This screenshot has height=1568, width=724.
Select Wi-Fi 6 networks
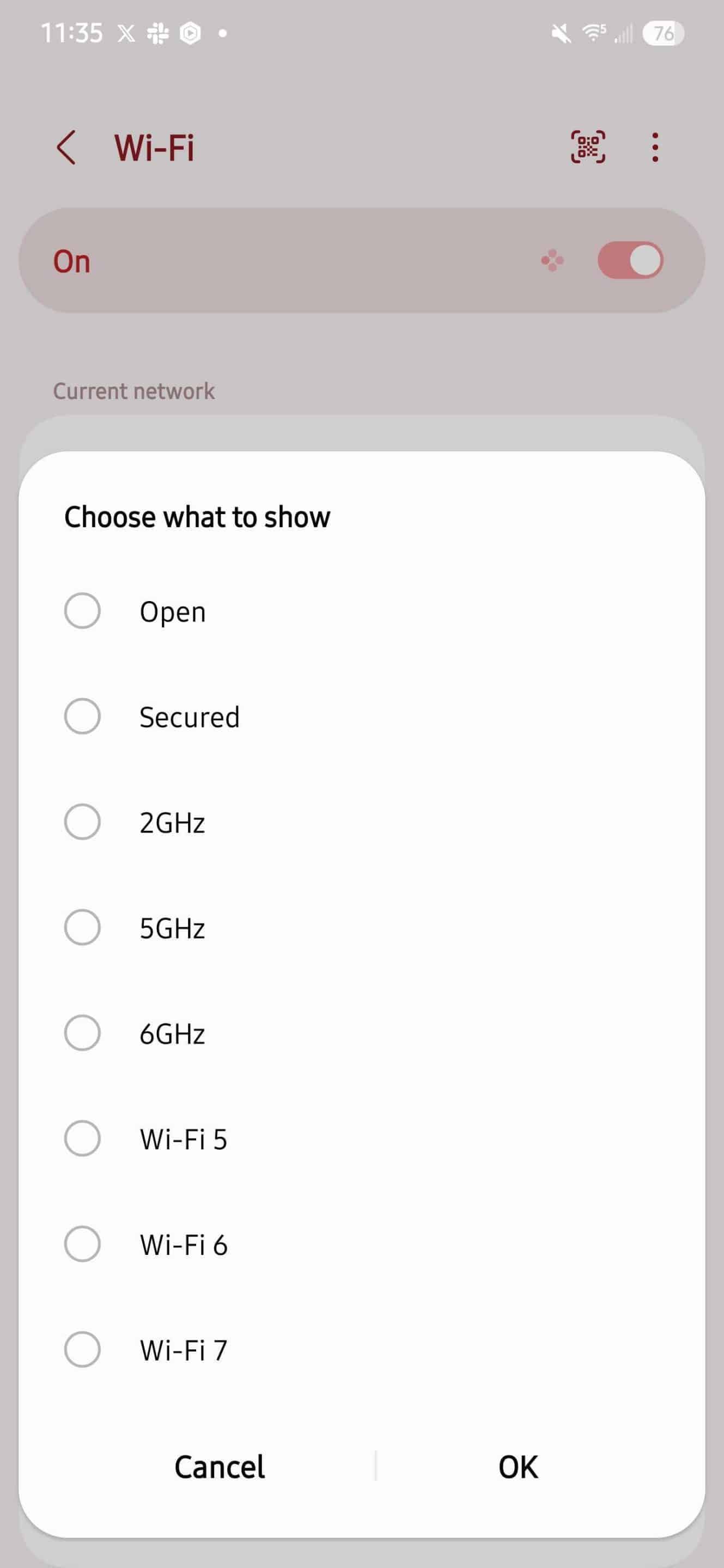83,1244
